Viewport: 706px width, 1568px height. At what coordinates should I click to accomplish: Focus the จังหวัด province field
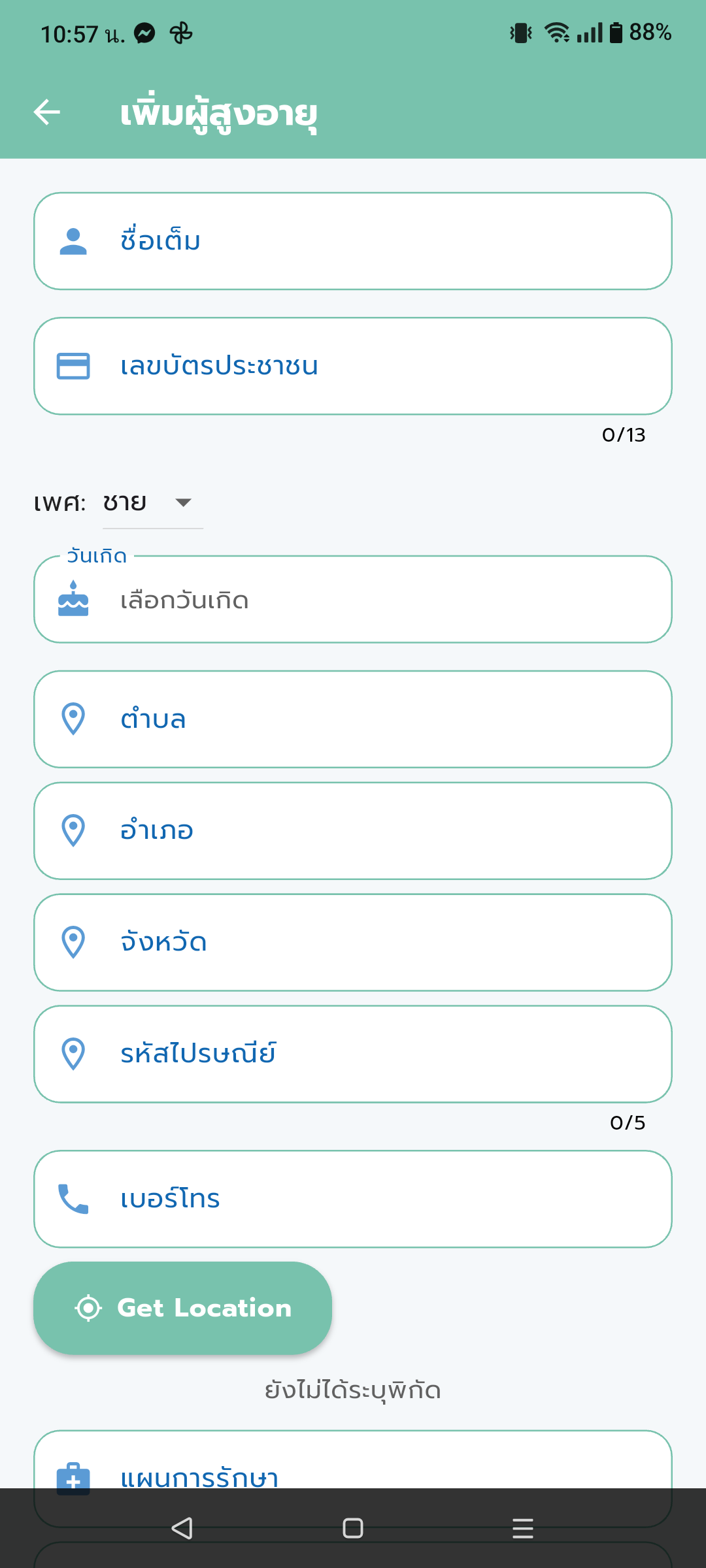tap(353, 943)
